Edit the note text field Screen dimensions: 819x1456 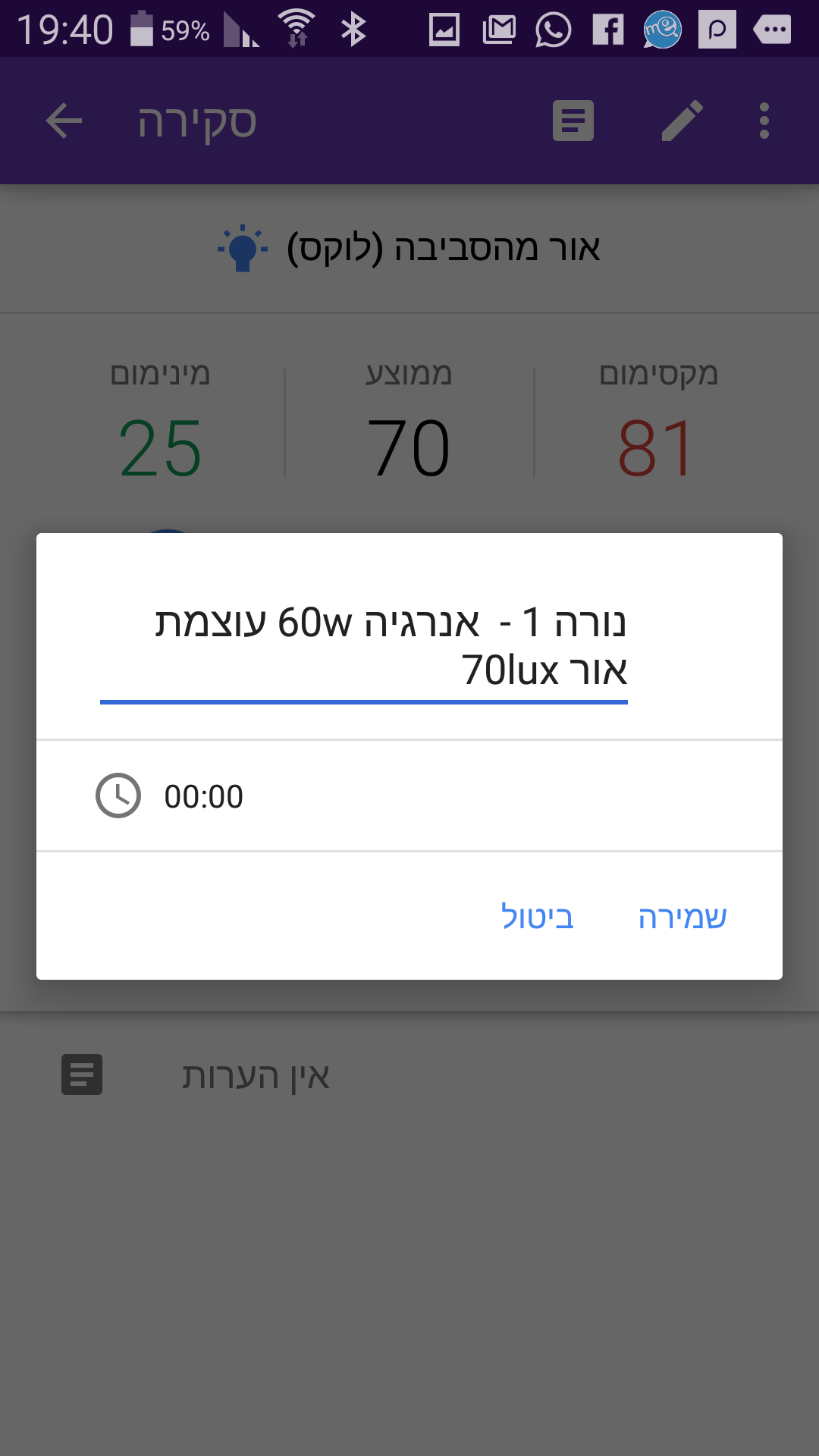pyautogui.click(x=364, y=647)
